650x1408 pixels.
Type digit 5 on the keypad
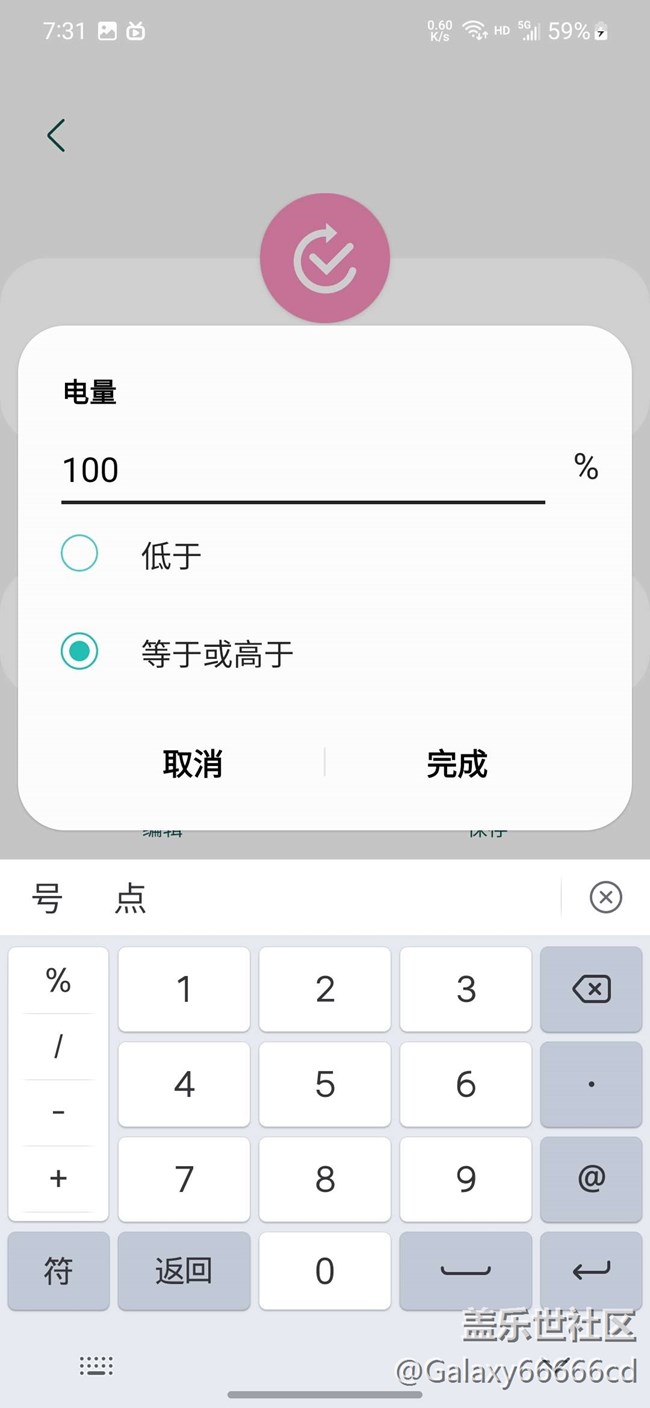(x=325, y=1084)
